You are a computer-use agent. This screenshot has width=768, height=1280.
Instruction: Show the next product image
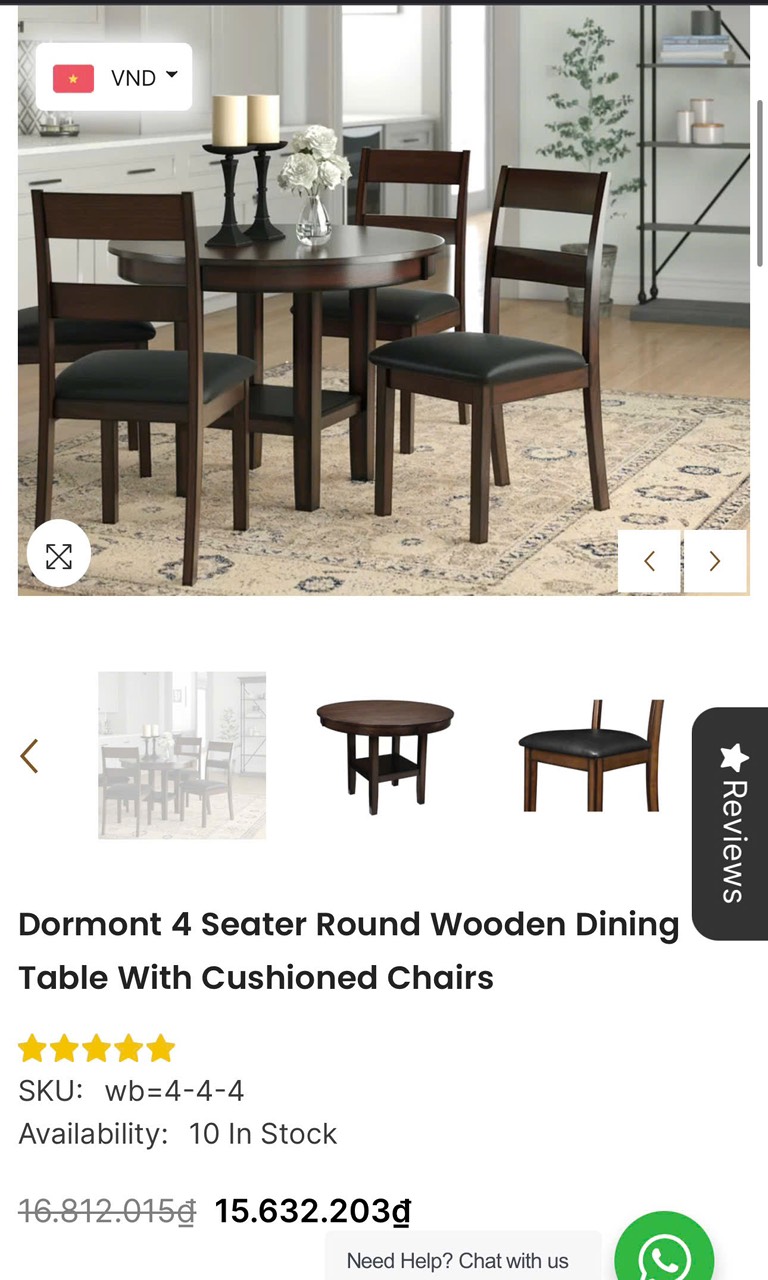(x=715, y=561)
